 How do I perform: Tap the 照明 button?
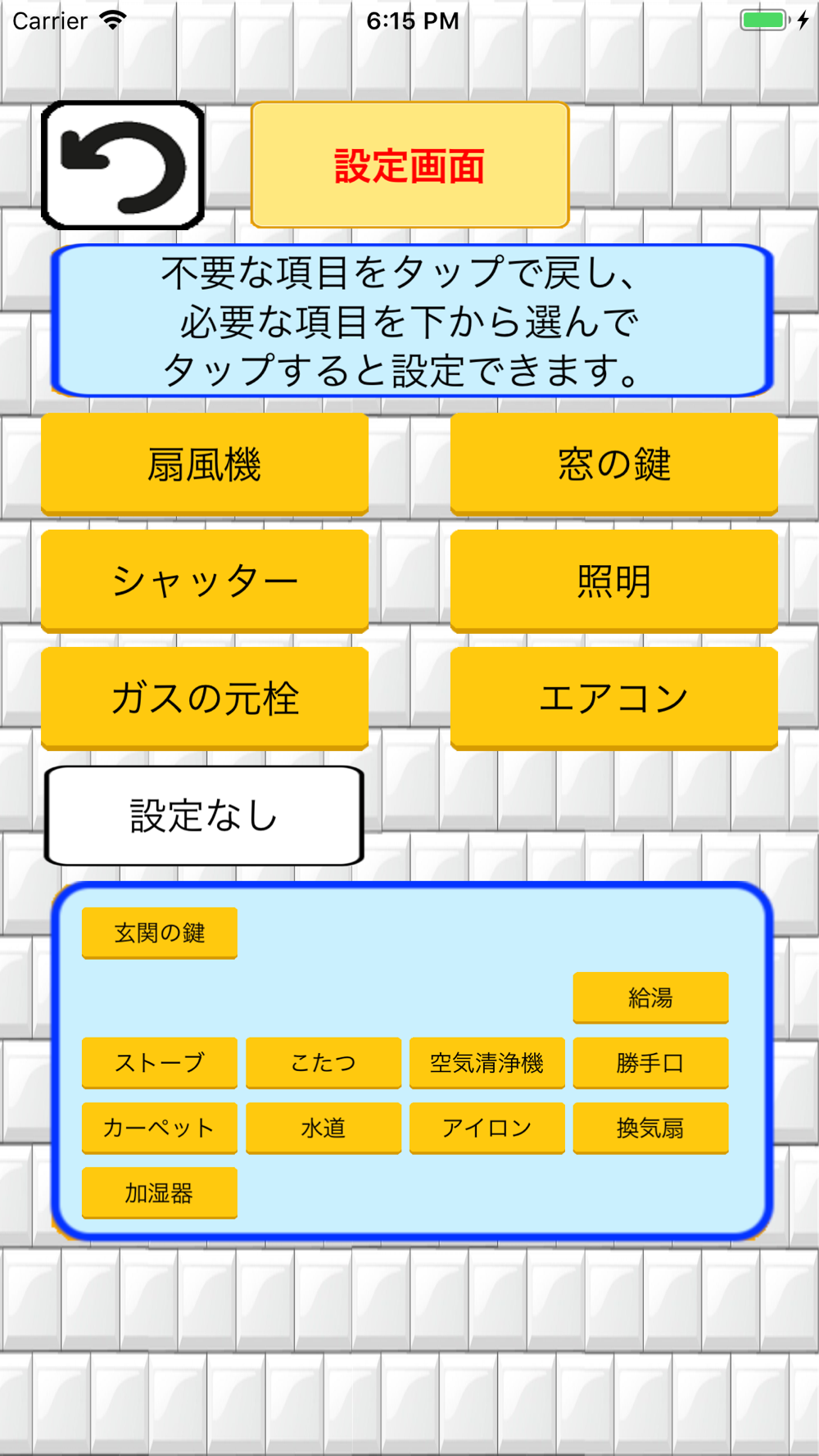tap(614, 581)
